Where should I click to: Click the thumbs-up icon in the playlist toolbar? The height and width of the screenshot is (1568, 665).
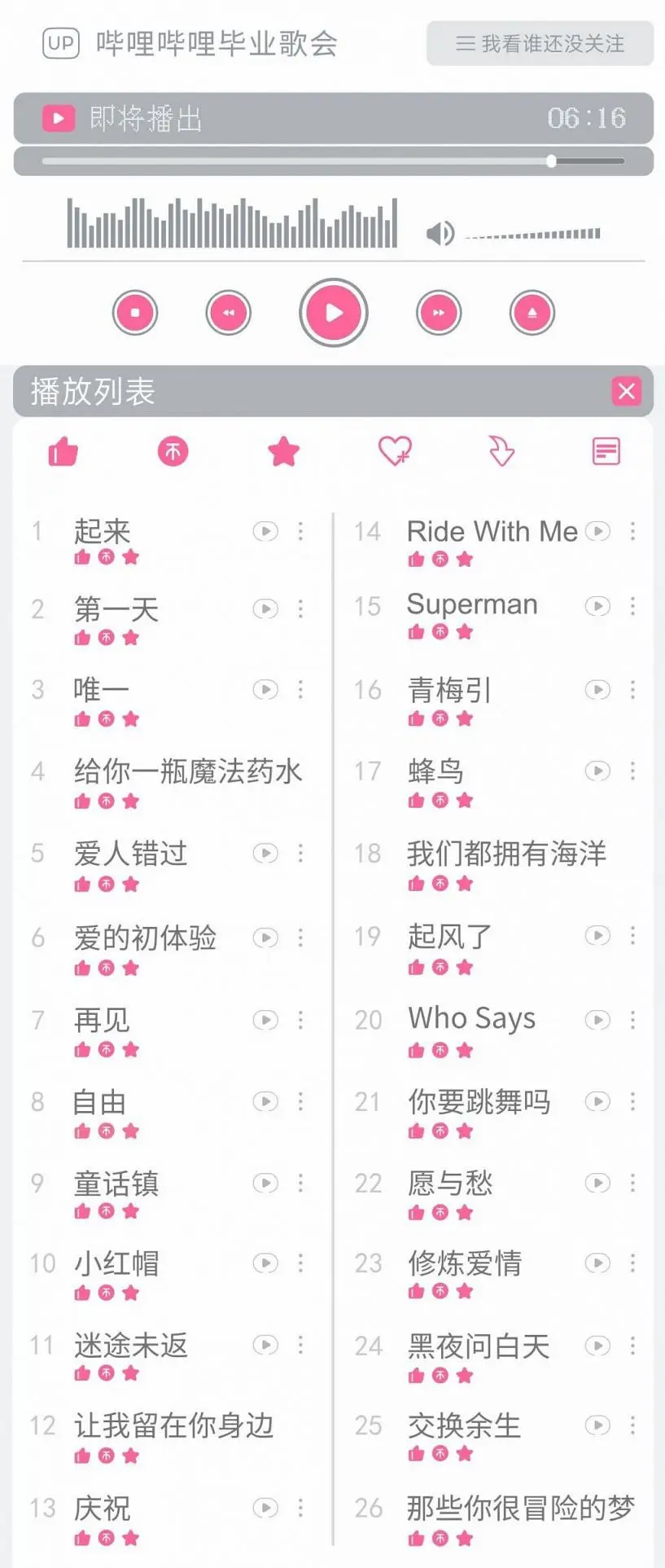pos(63,451)
